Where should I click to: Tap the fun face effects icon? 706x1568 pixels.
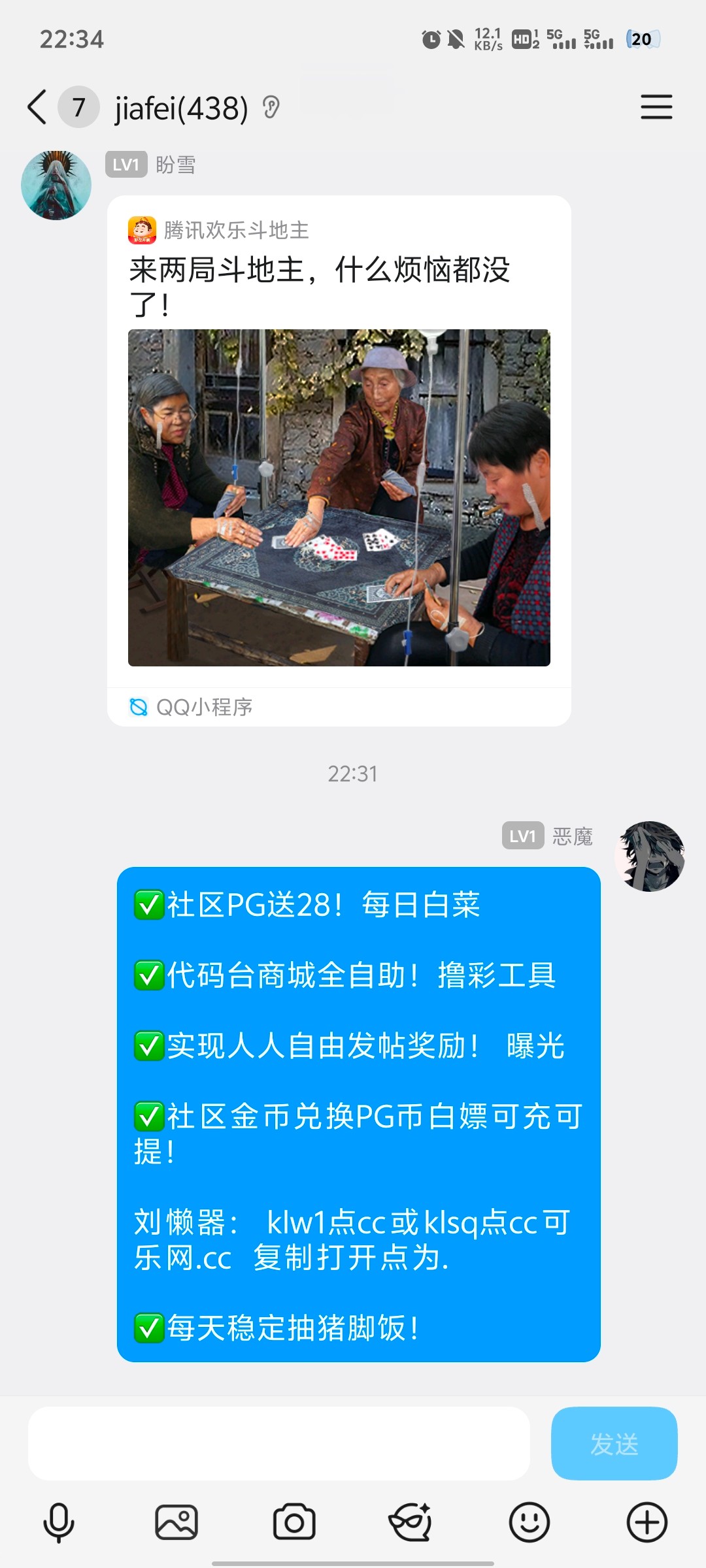click(408, 1522)
